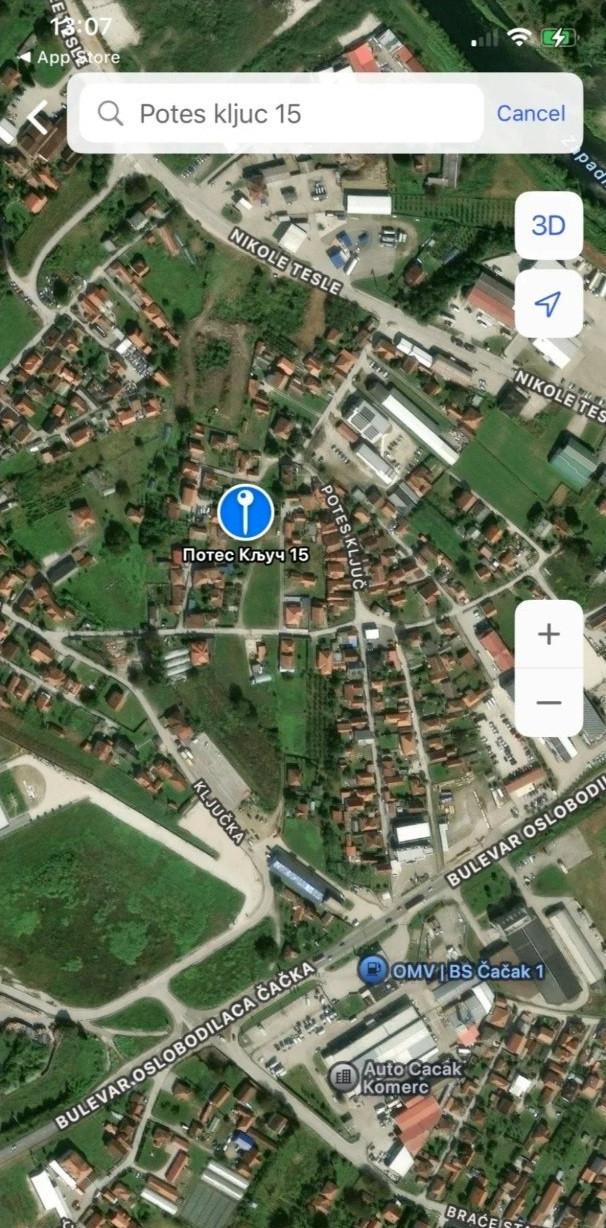Cancel the search
Viewport: 606px width, 1228px height.
531,114
